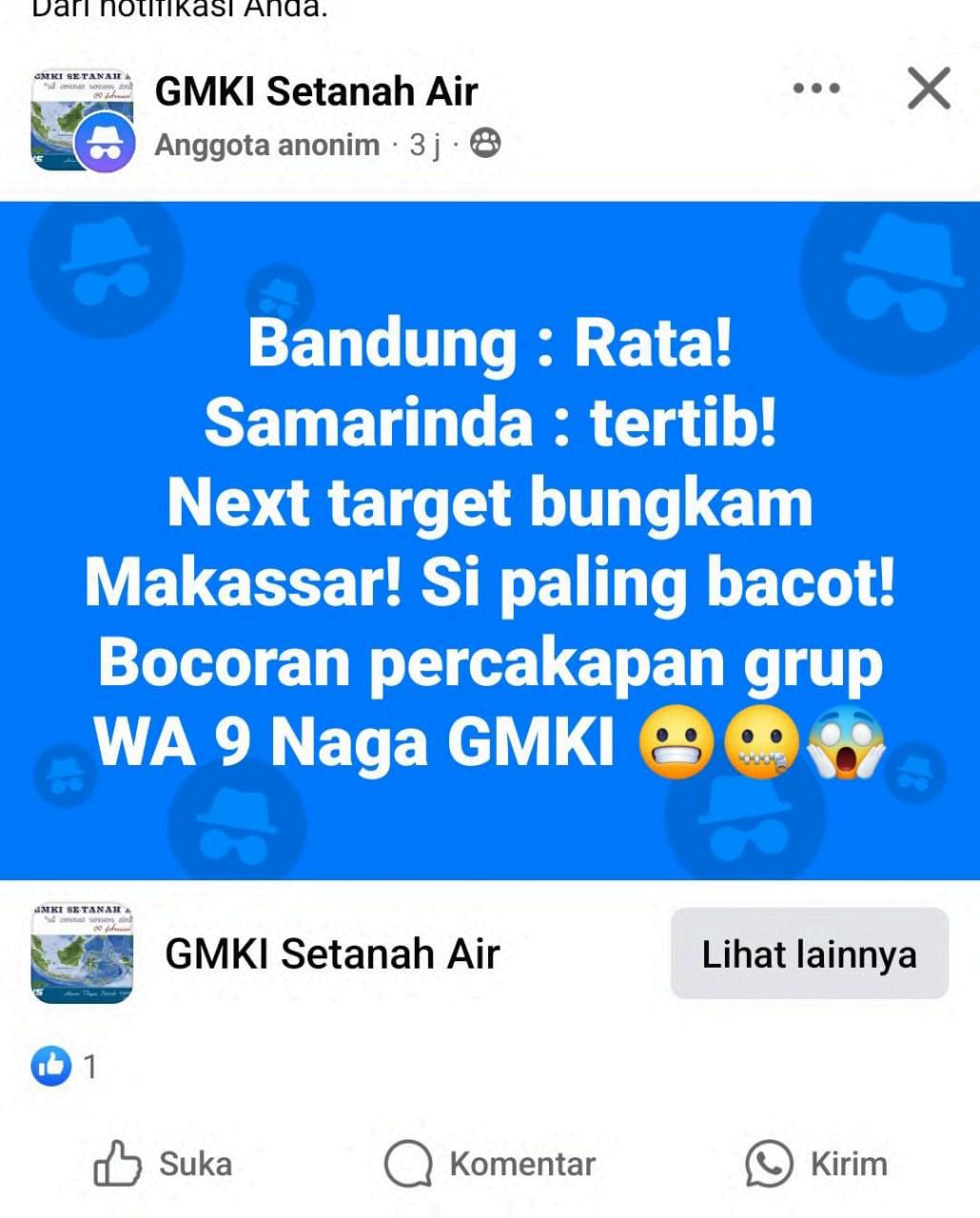Open GMKI Setanah Air group from header
Viewport: 980px width, 1218px height.
[x=316, y=91]
